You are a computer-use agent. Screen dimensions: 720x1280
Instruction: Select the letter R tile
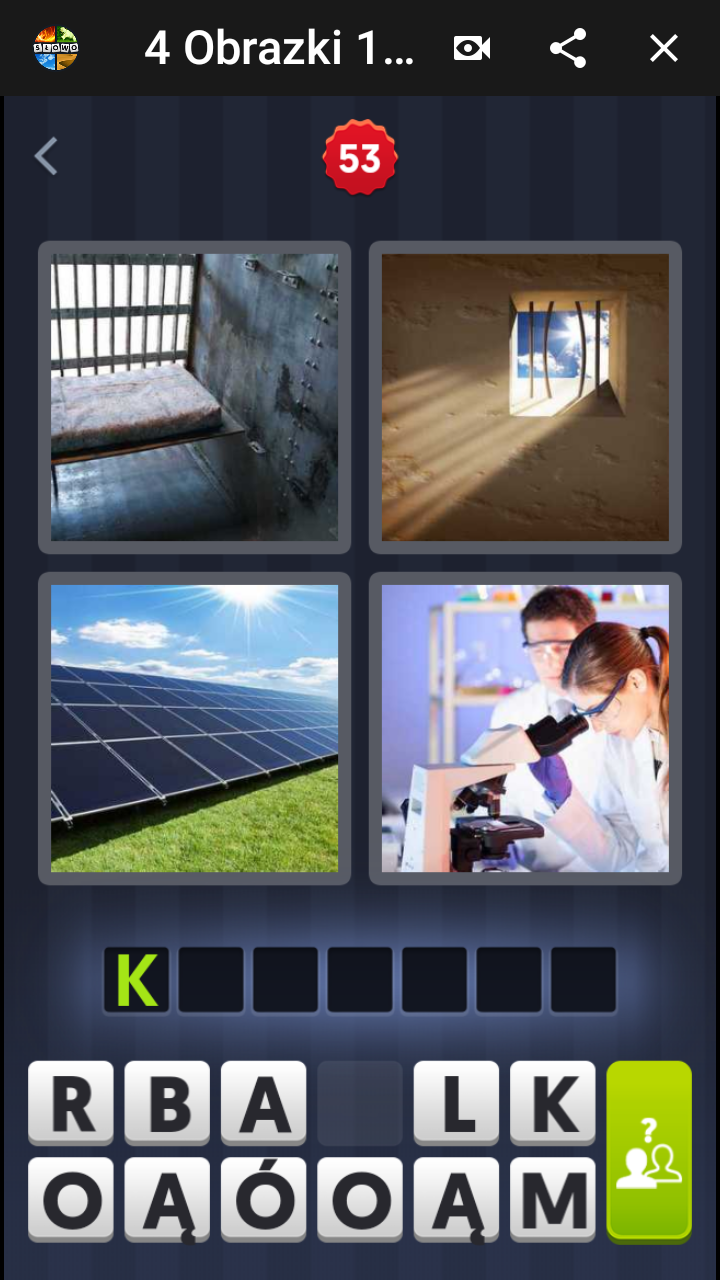pyautogui.click(x=71, y=1103)
